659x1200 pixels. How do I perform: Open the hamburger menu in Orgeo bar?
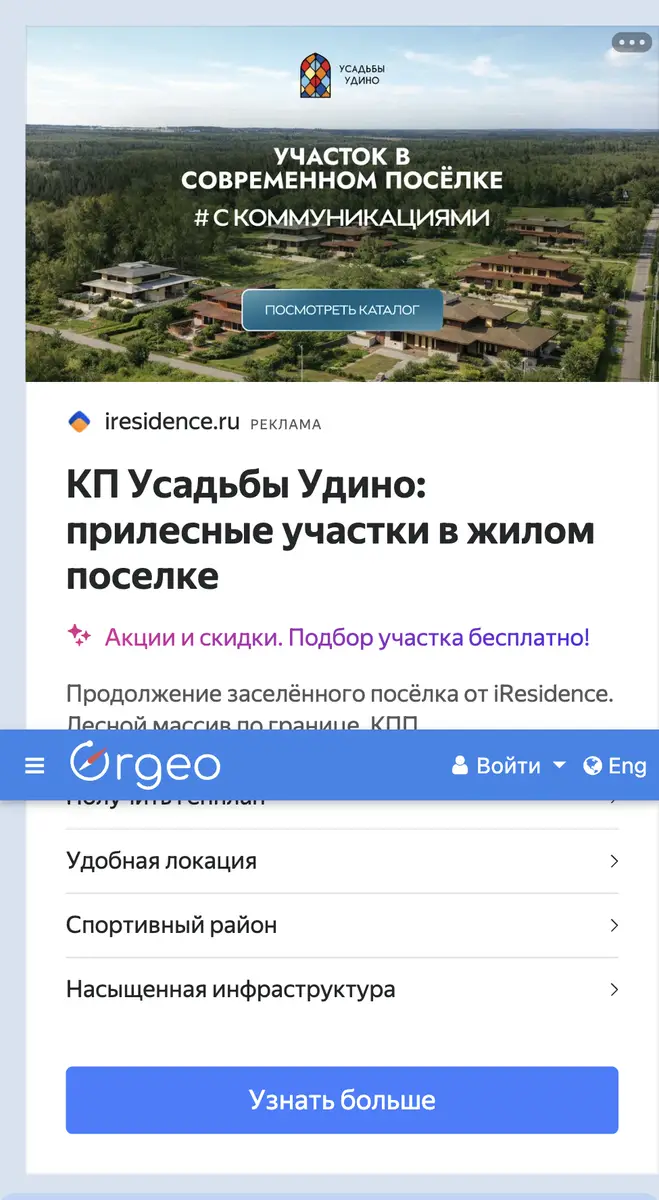click(35, 766)
